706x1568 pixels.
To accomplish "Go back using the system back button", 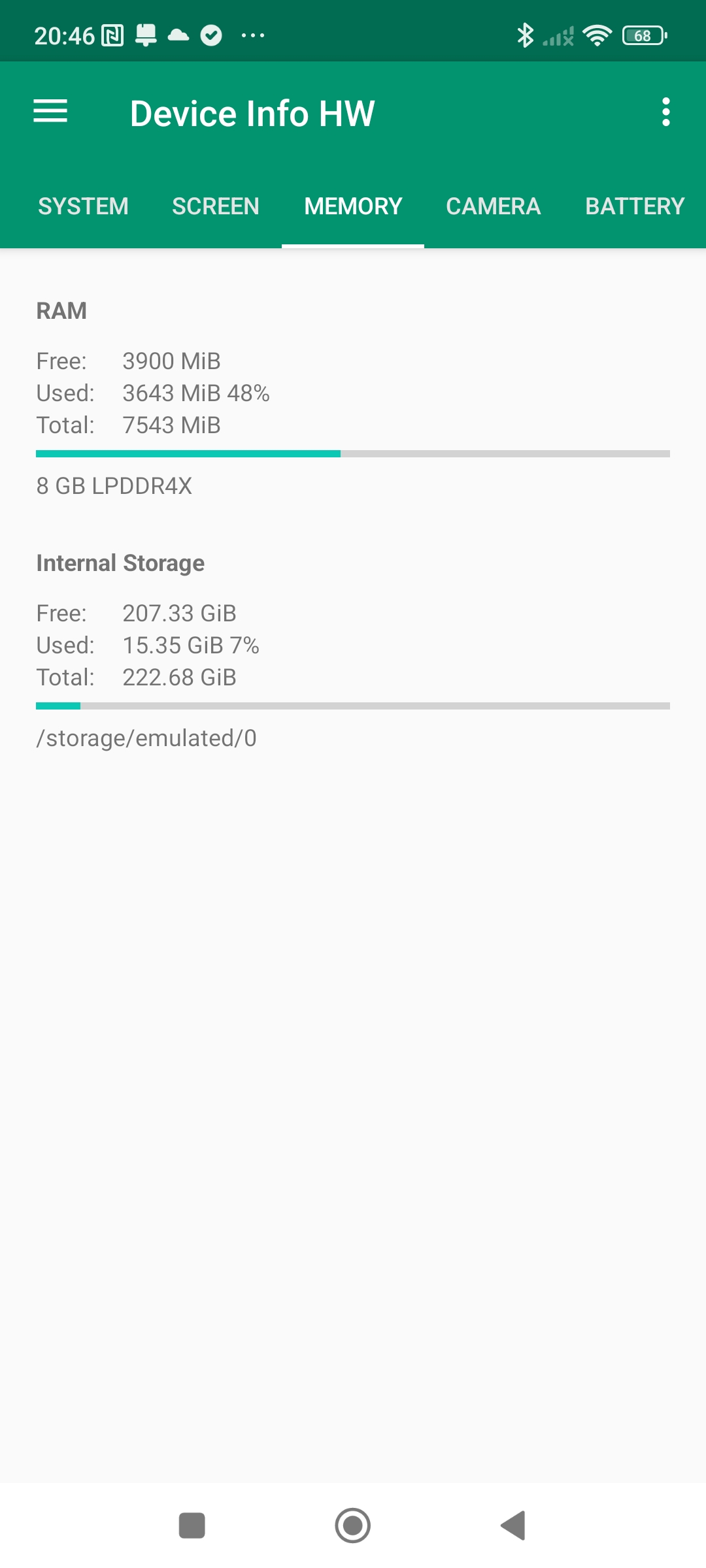I will [x=514, y=1526].
